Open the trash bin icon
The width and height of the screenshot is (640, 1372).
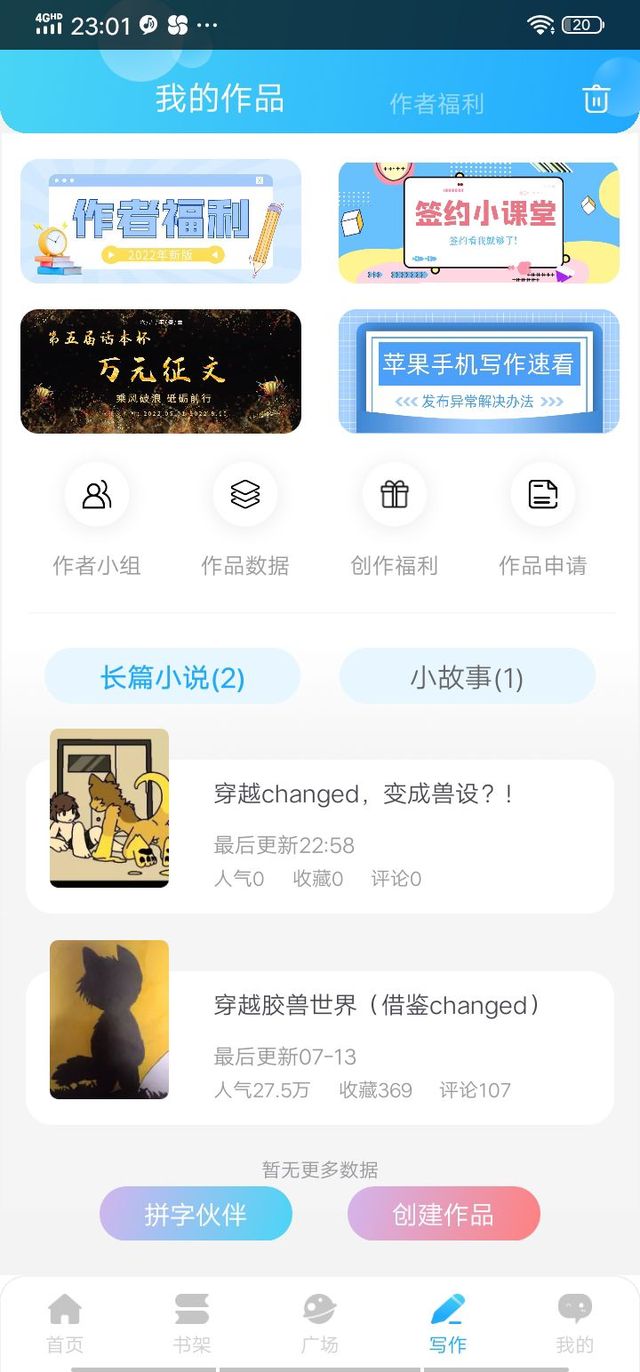coord(596,99)
